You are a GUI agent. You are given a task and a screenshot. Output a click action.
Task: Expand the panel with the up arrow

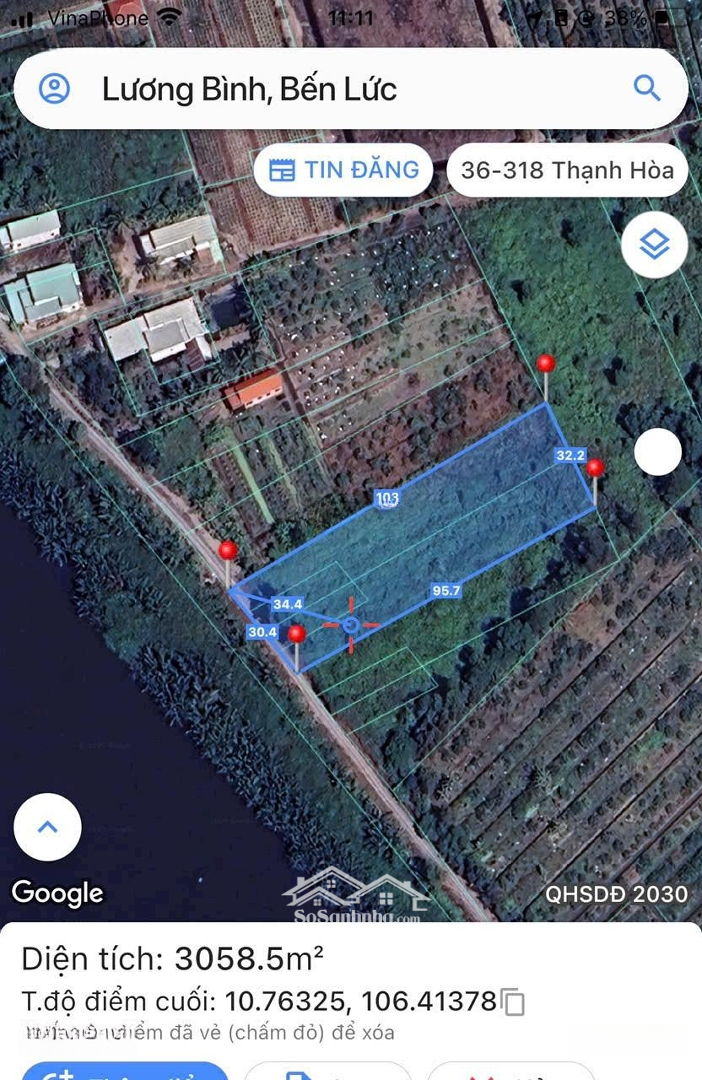pyautogui.click(x=47, y=827)
